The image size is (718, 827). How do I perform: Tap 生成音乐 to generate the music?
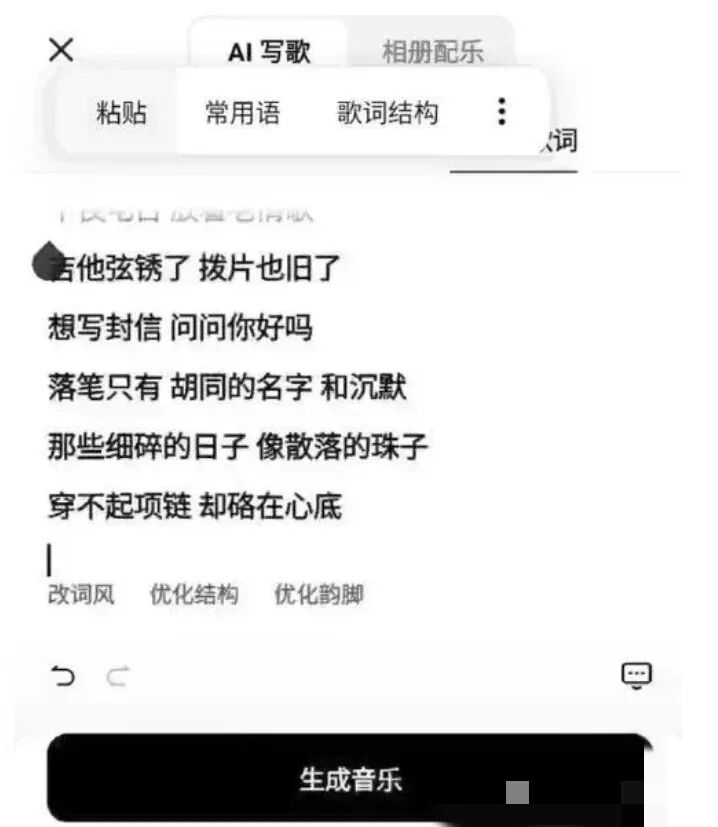350,779
